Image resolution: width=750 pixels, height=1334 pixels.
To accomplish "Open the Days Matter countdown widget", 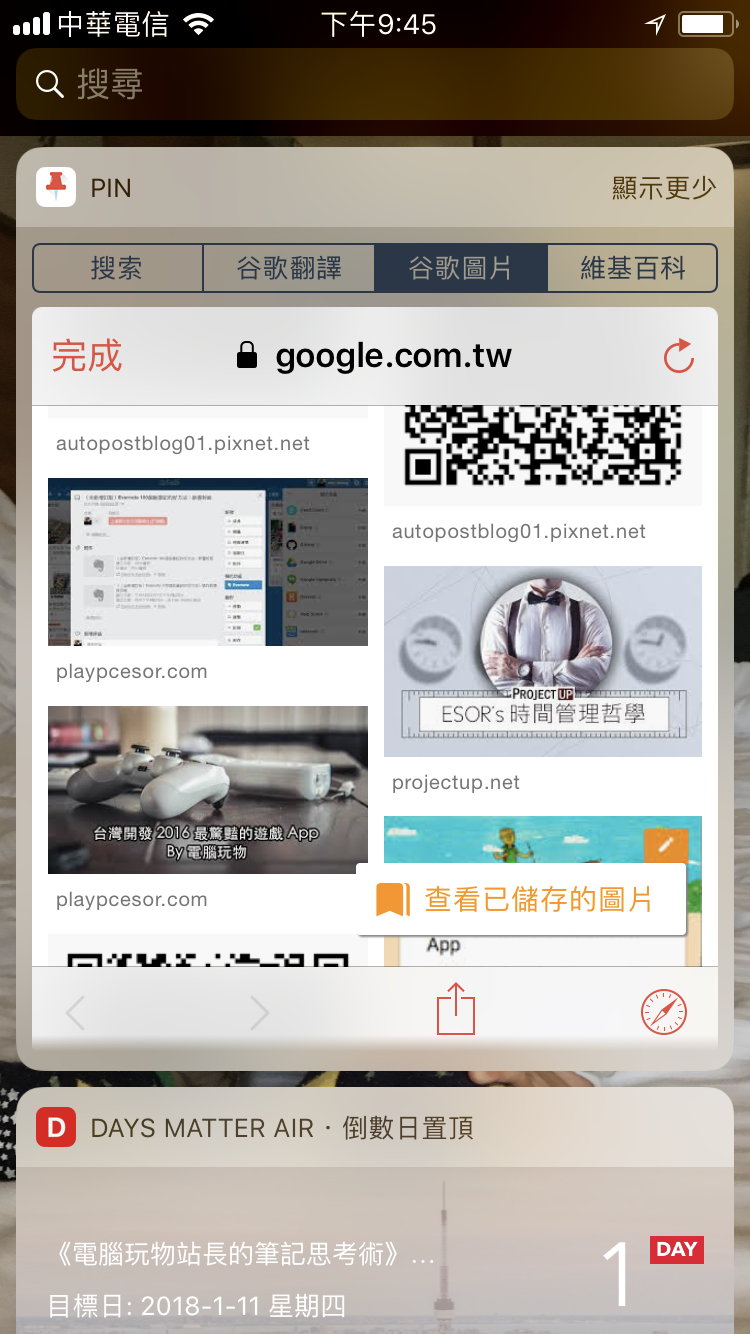I will (x=375, y=1210).
